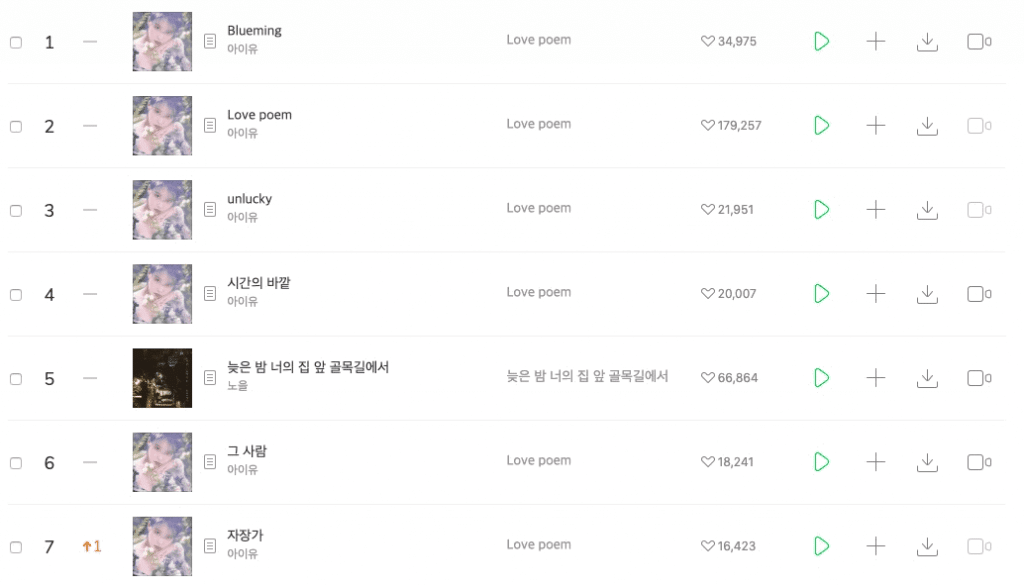Download the song unlucky
Screen dimensions: 1024x587
(927, 210)
